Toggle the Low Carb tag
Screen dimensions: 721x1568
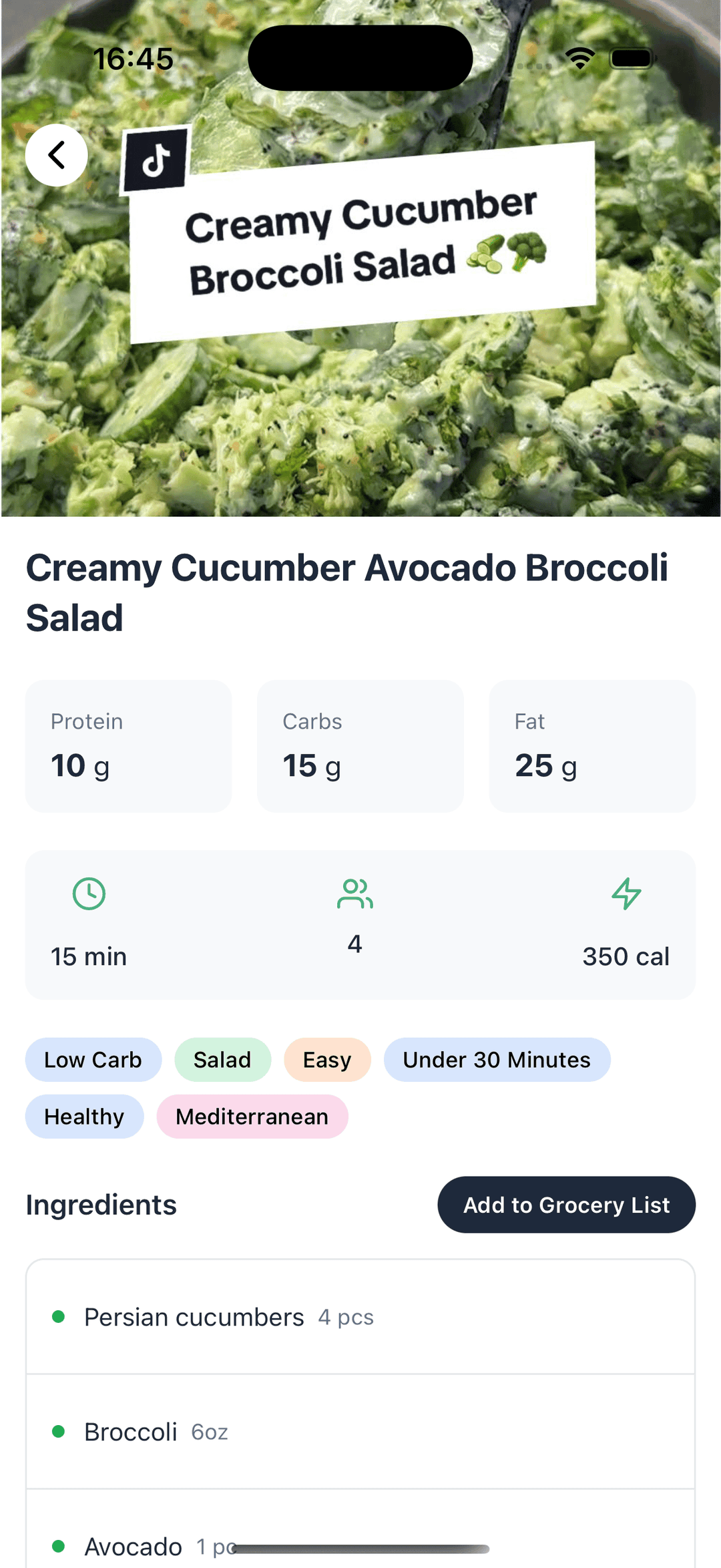coord(93,1059)
